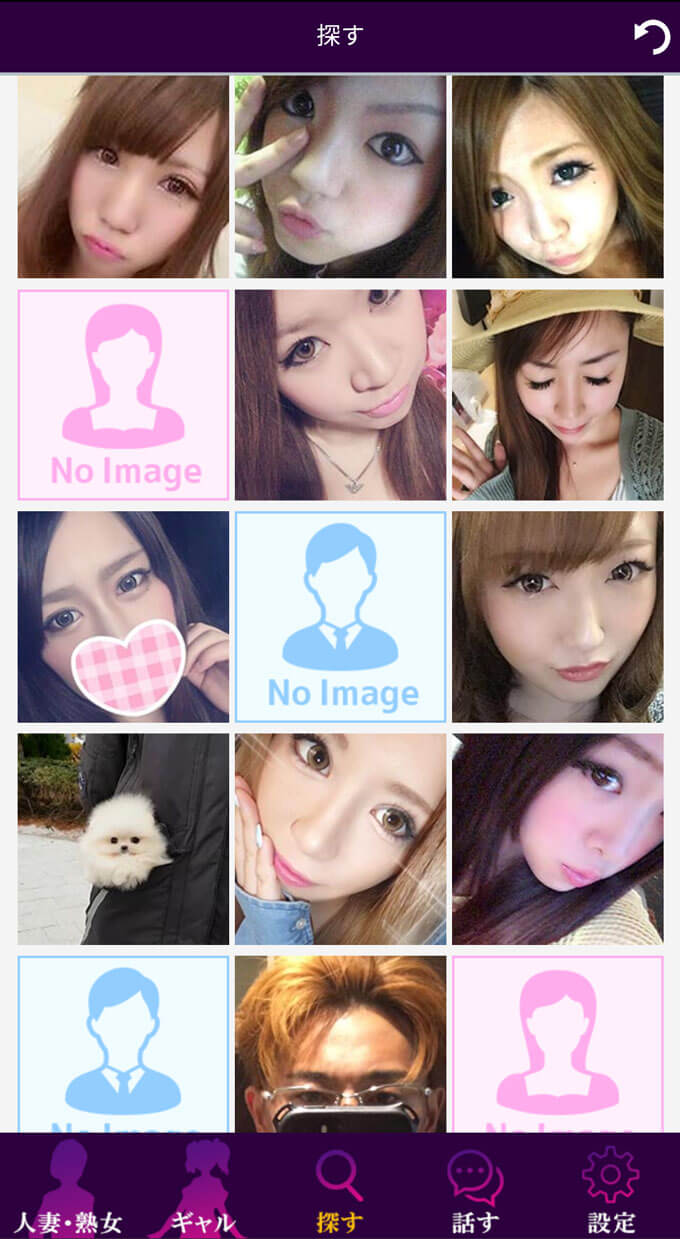View the profile wearing a straw hat
Viewport: 680px width, 1239px height.
557,395
